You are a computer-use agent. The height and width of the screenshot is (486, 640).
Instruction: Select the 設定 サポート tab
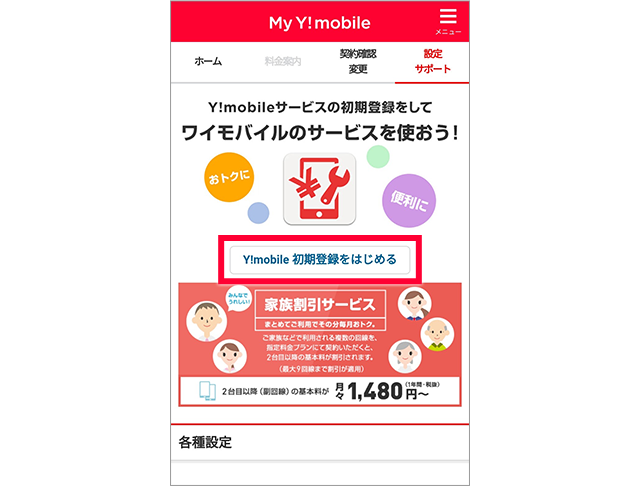(432, 62)
